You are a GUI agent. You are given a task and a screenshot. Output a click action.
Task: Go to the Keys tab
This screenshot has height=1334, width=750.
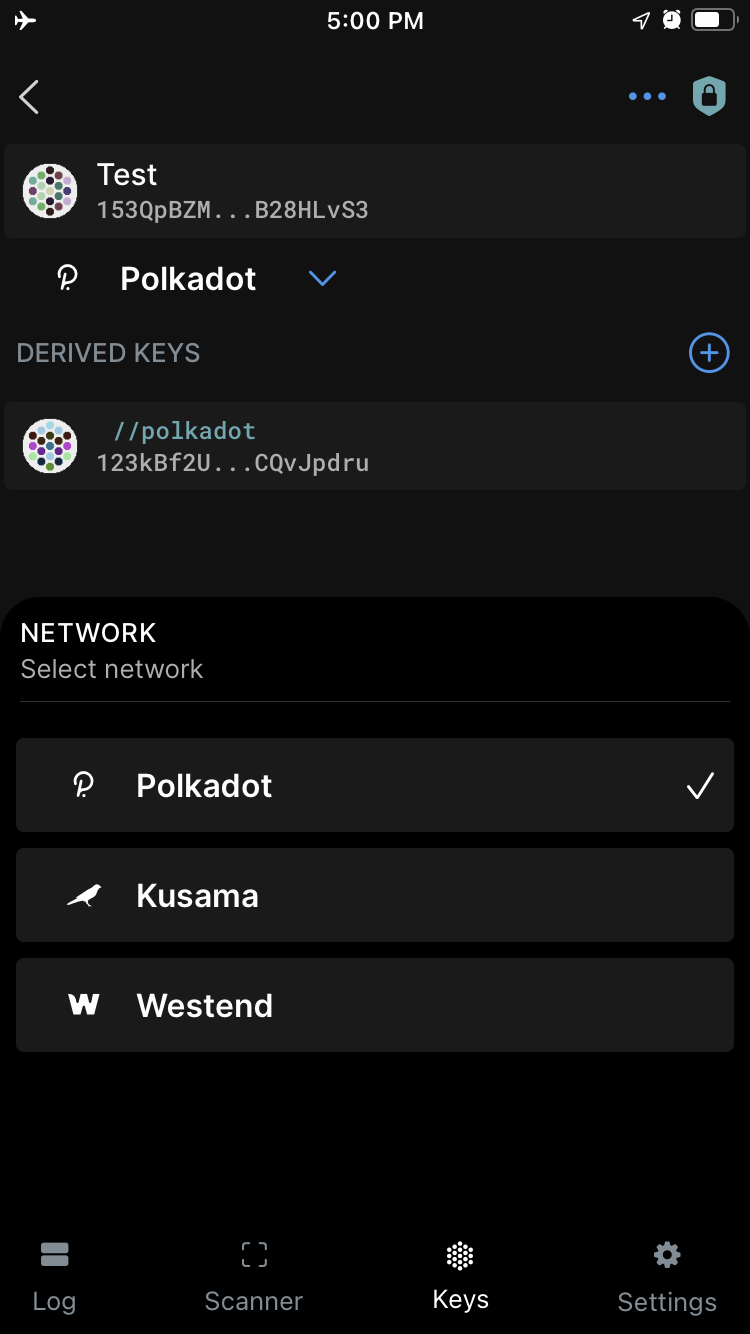[x=460, y=1276]
